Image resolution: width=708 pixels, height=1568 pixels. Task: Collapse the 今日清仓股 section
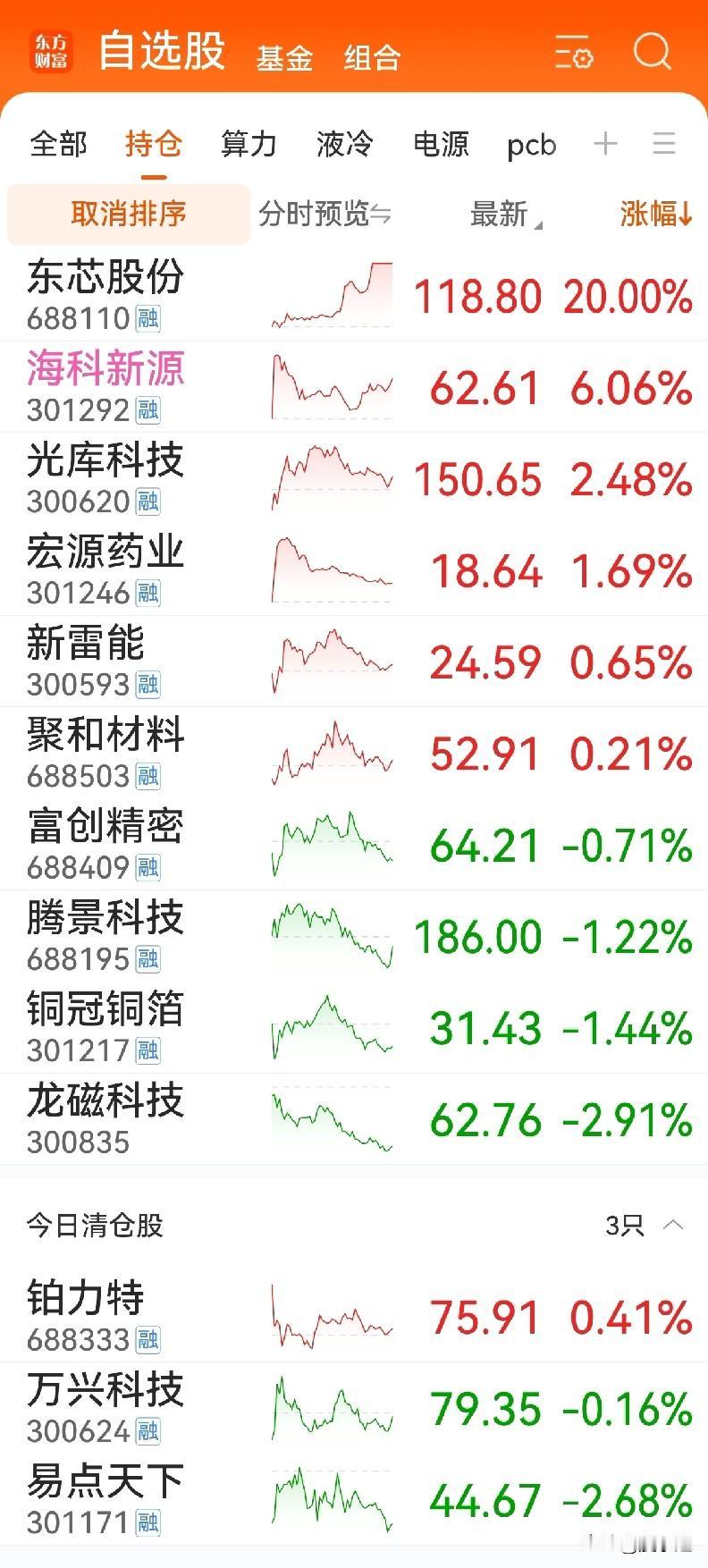point(672,1227)
